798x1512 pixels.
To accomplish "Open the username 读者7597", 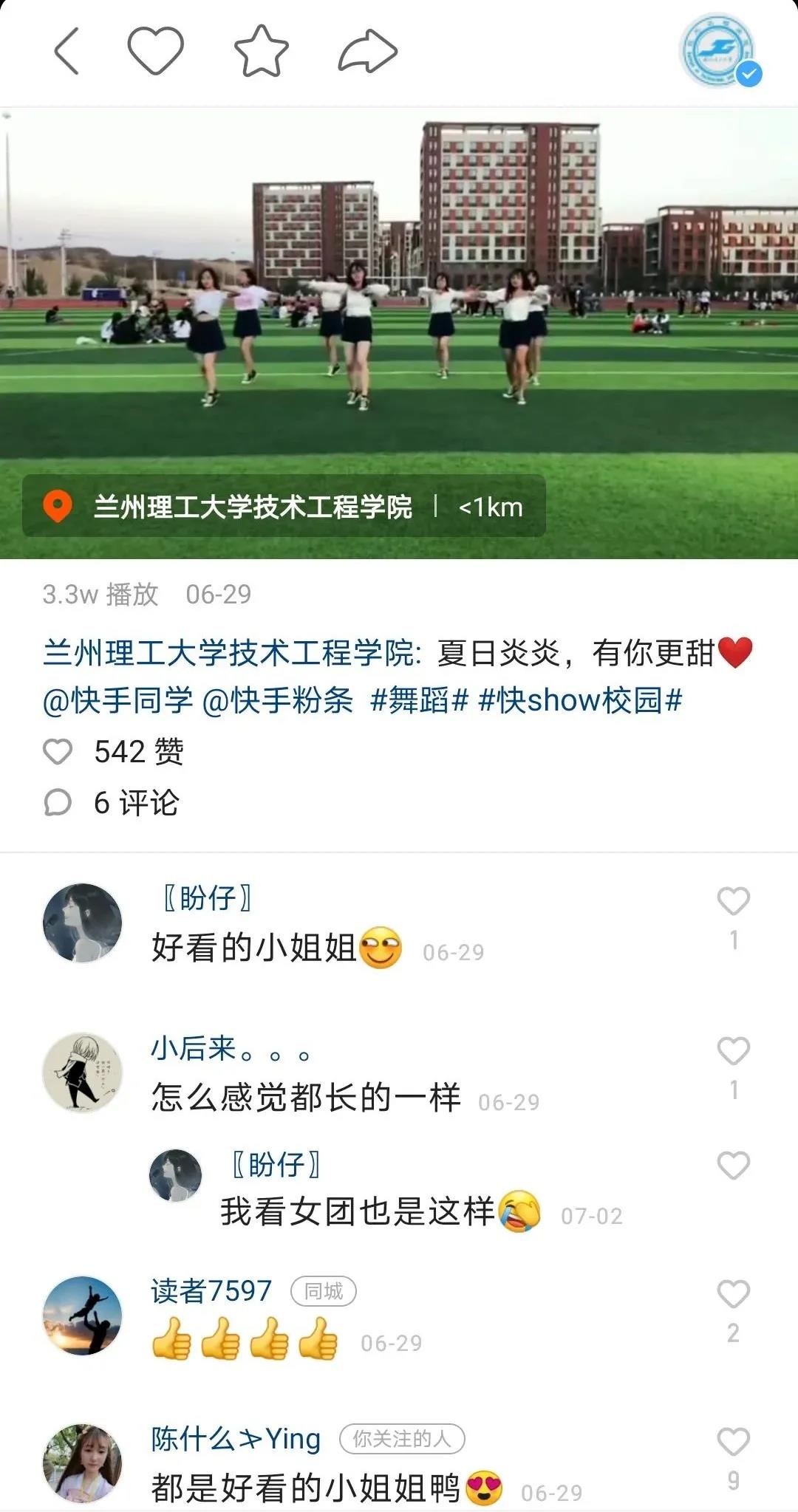I will coord(212,1291).
